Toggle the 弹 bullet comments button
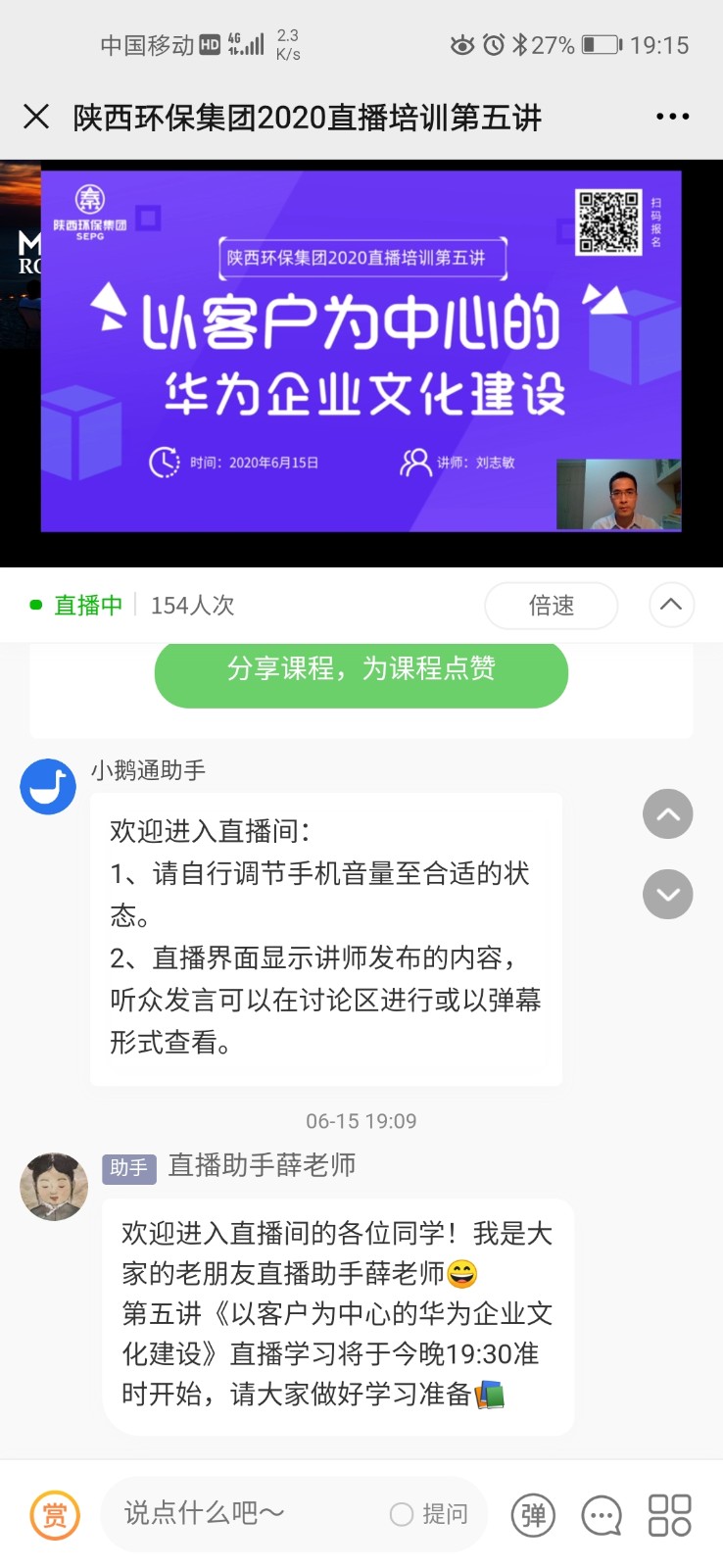The image size is (723, 1568). [534, 1515]
